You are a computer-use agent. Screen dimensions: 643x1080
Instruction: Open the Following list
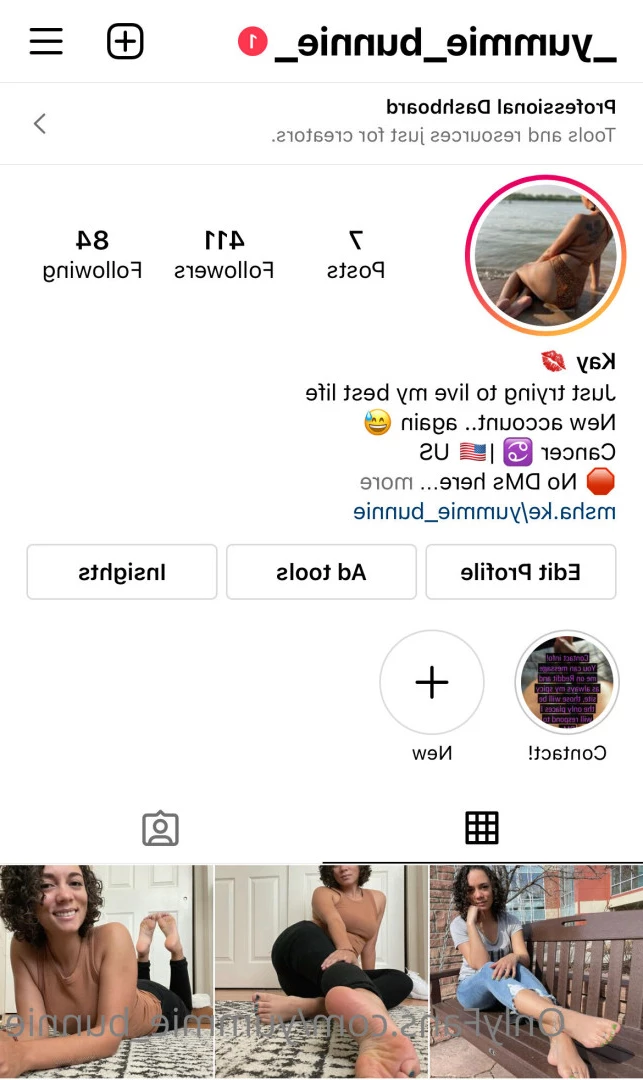[92, 254]
